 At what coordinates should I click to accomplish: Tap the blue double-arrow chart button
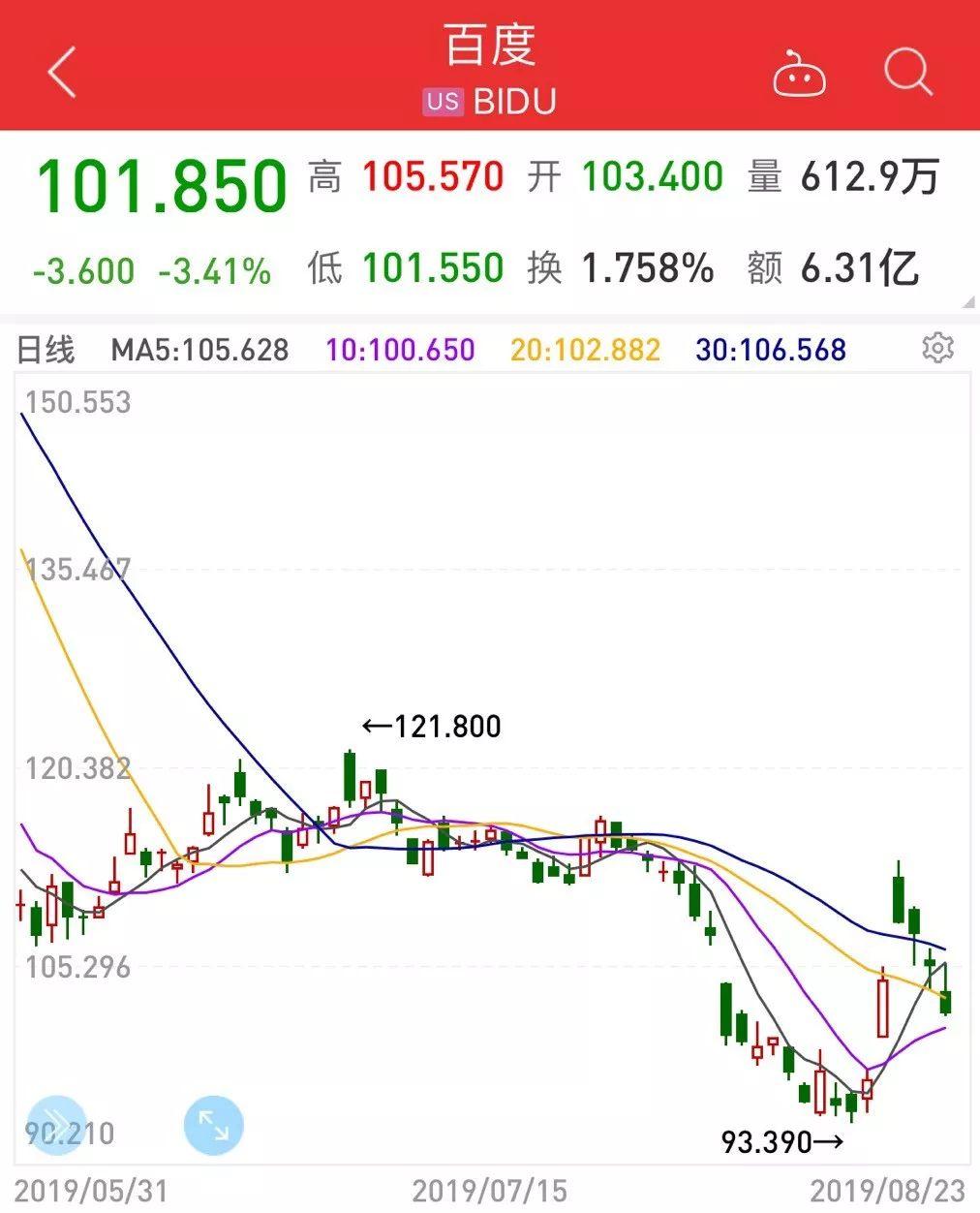55,1125
